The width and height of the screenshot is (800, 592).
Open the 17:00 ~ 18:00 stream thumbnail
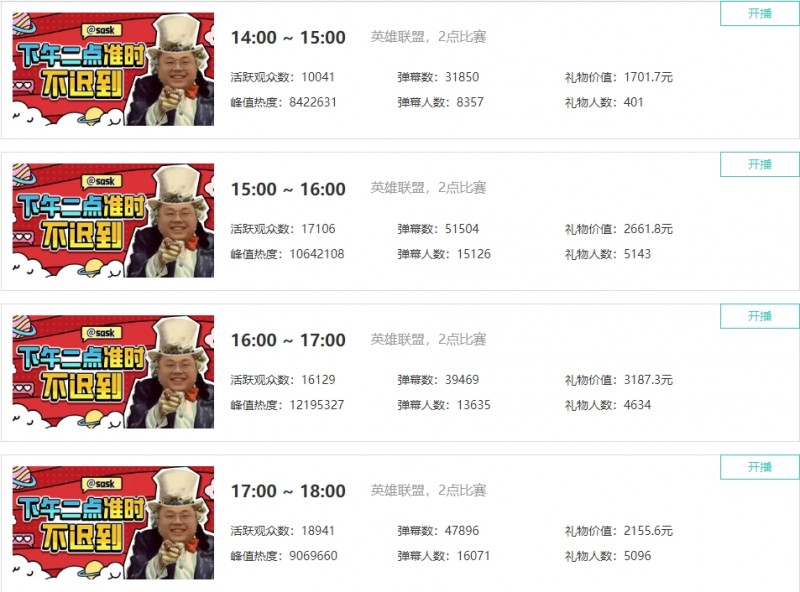pos(113,523)
